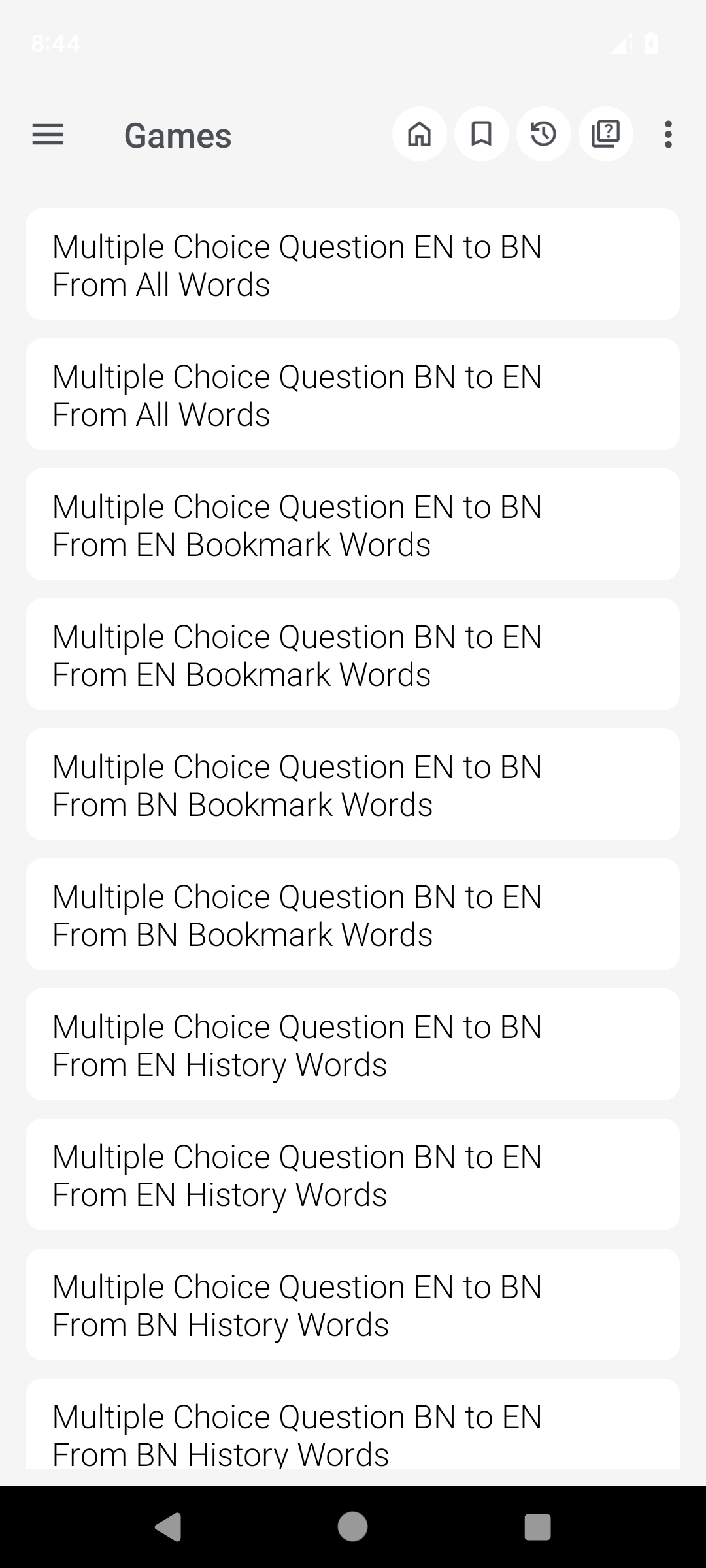Open history via the clock icon

[543, 134]
